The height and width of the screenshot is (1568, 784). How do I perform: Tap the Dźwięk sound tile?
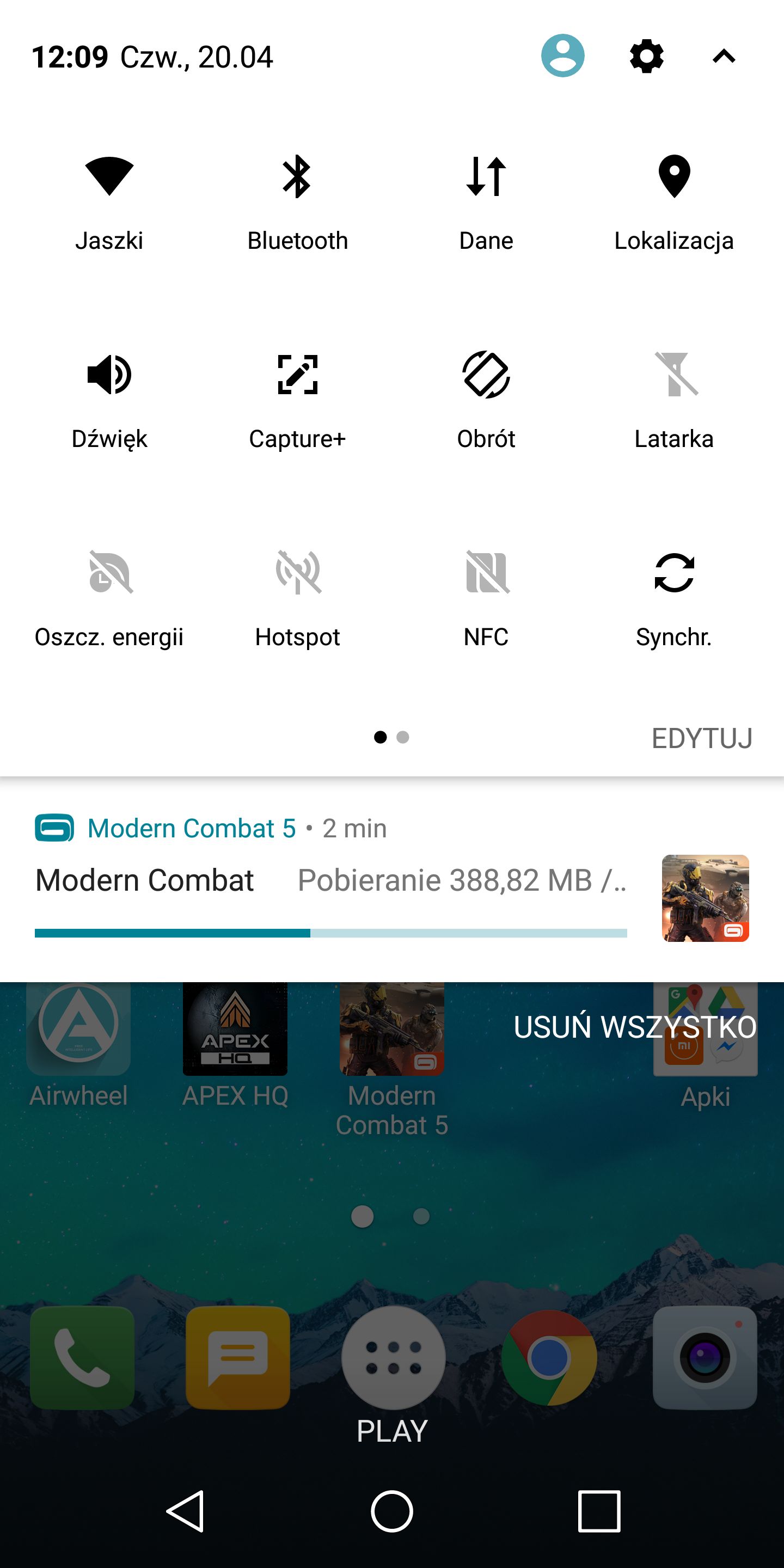tap(109, 402)
